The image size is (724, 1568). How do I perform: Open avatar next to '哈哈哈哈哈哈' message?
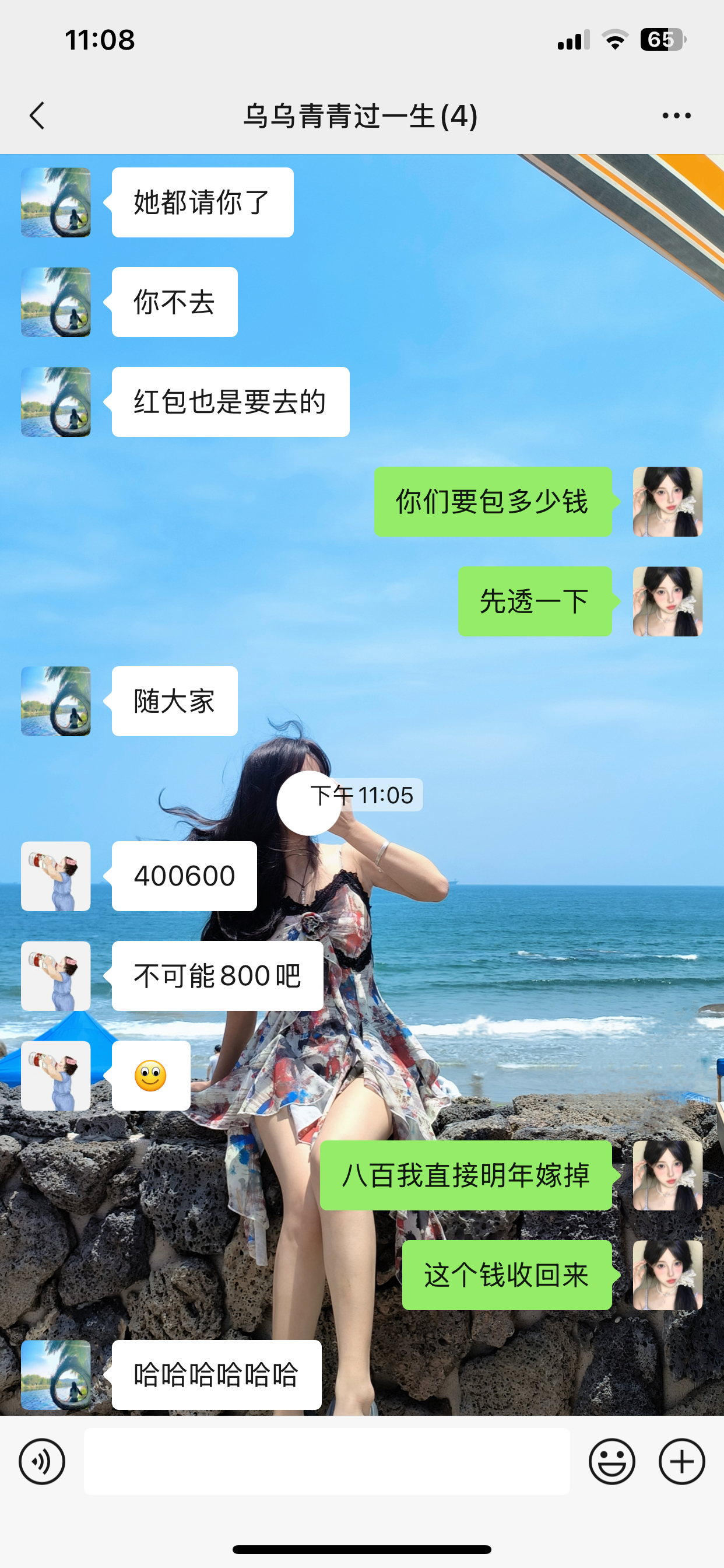point(55,1374)
